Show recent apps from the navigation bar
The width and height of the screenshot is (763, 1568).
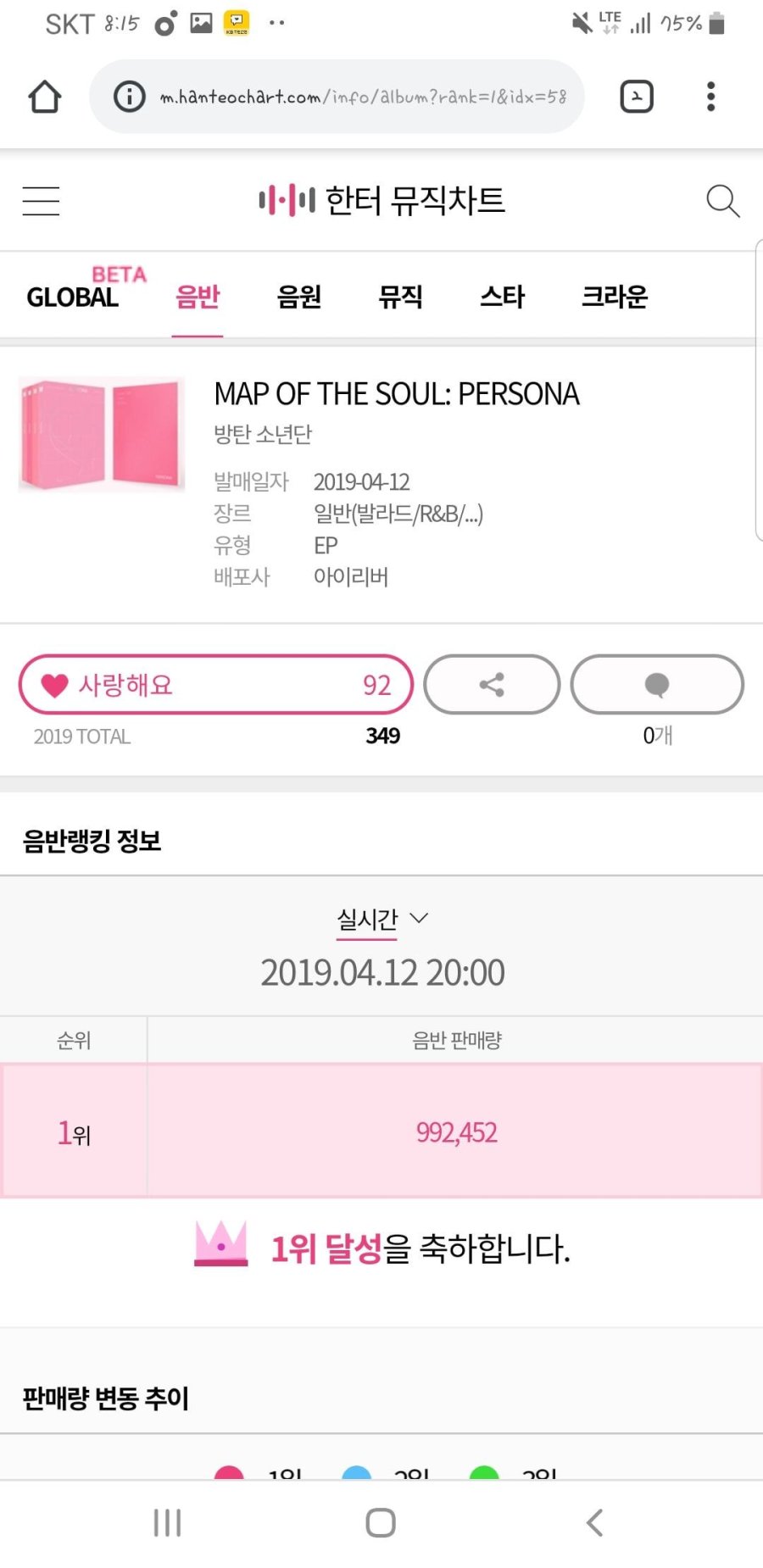[x=167, y=1522]
